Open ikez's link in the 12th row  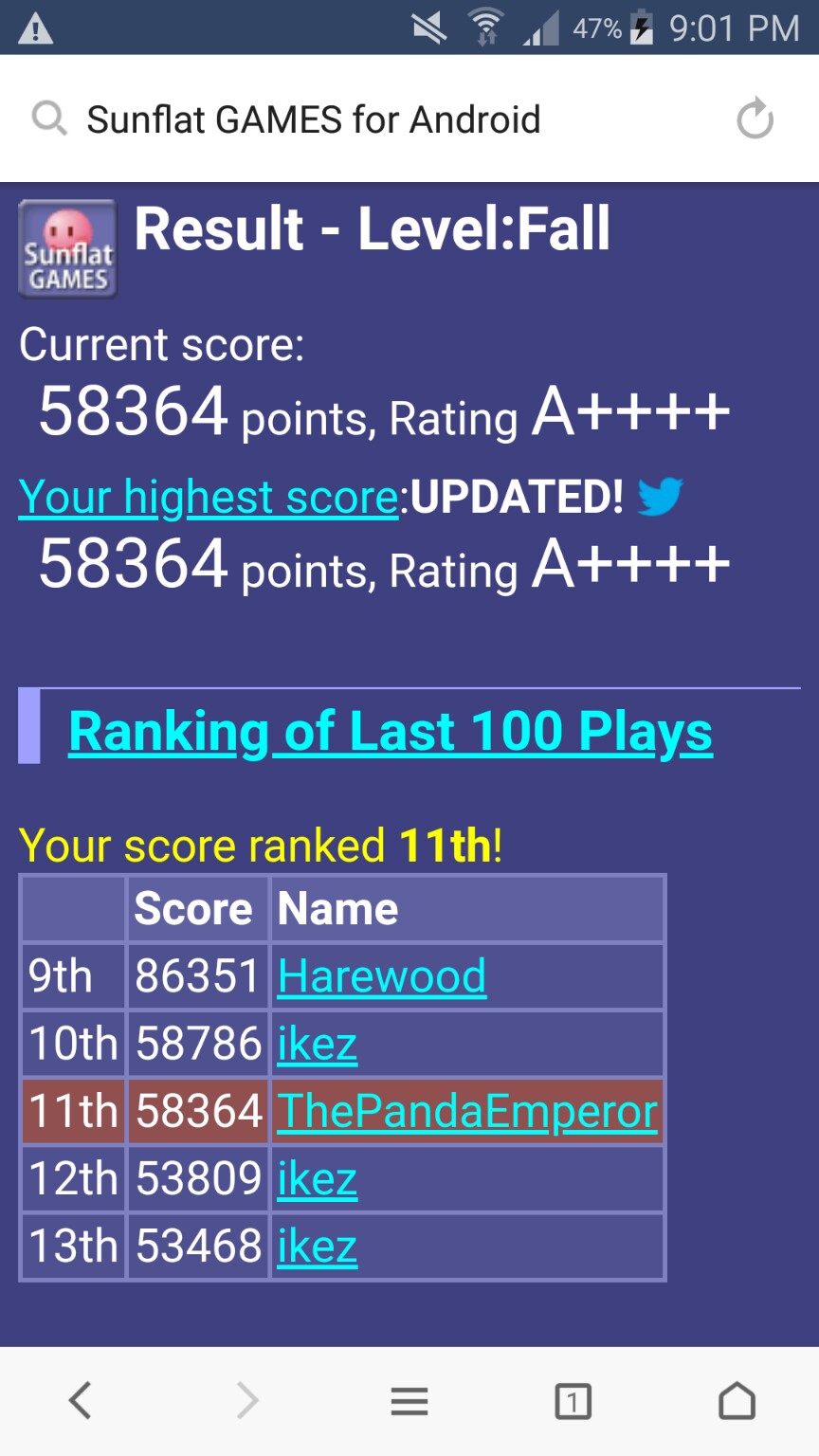tap(317, 1178)
